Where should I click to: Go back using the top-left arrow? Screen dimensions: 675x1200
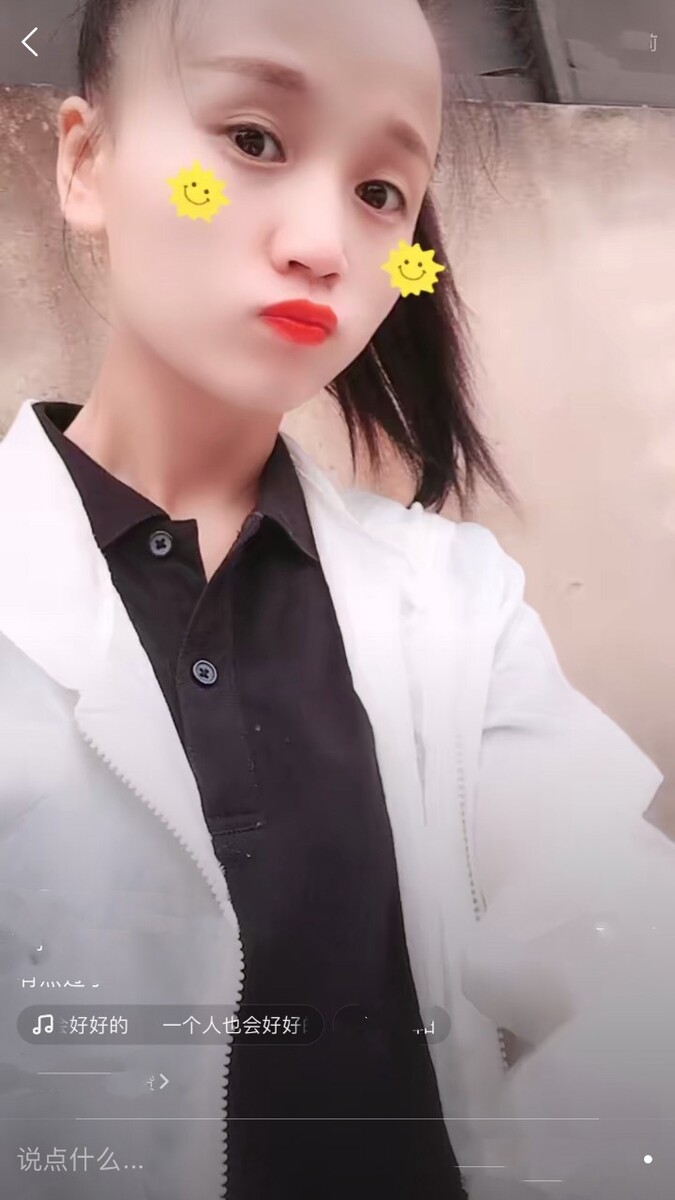pos(30,42)
